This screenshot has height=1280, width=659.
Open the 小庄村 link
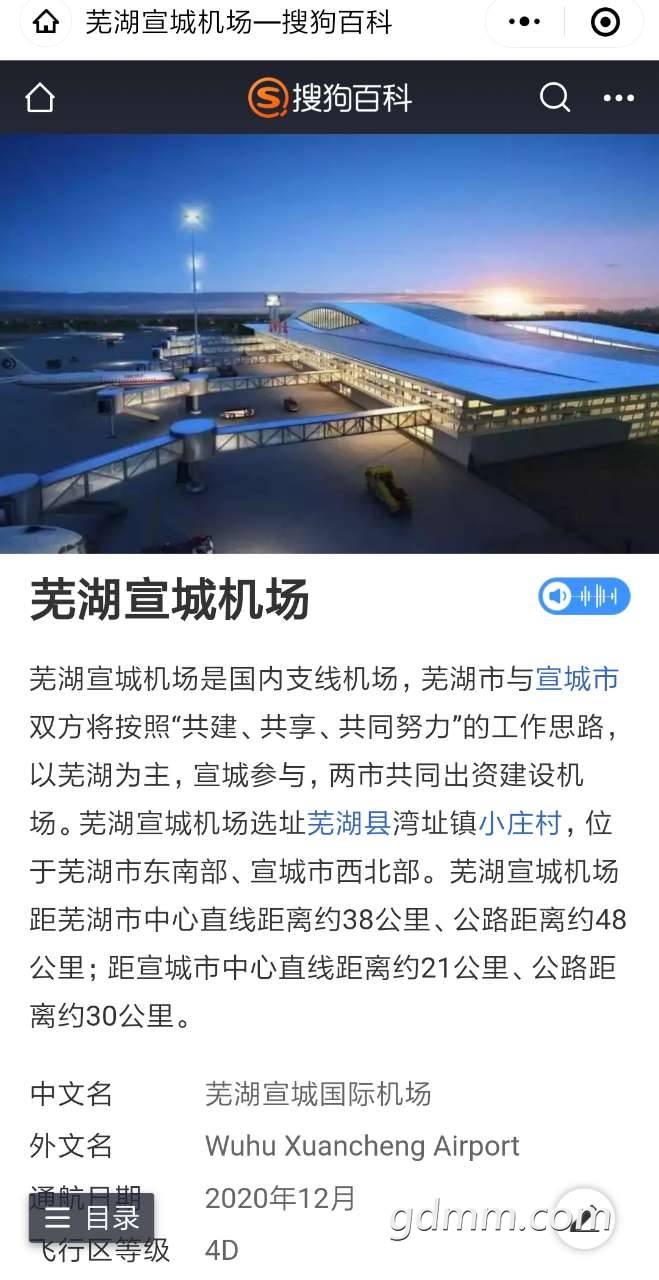click(x=520, y=823)
